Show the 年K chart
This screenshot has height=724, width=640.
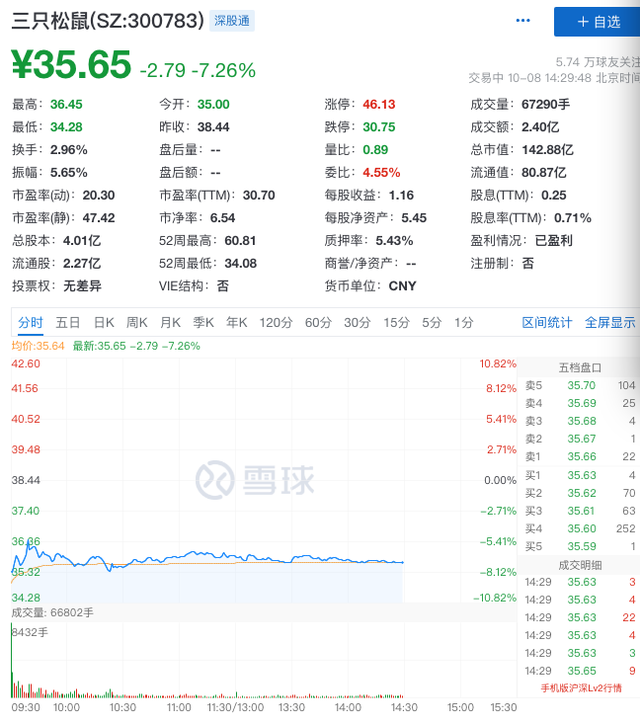(x=236, y=322)
